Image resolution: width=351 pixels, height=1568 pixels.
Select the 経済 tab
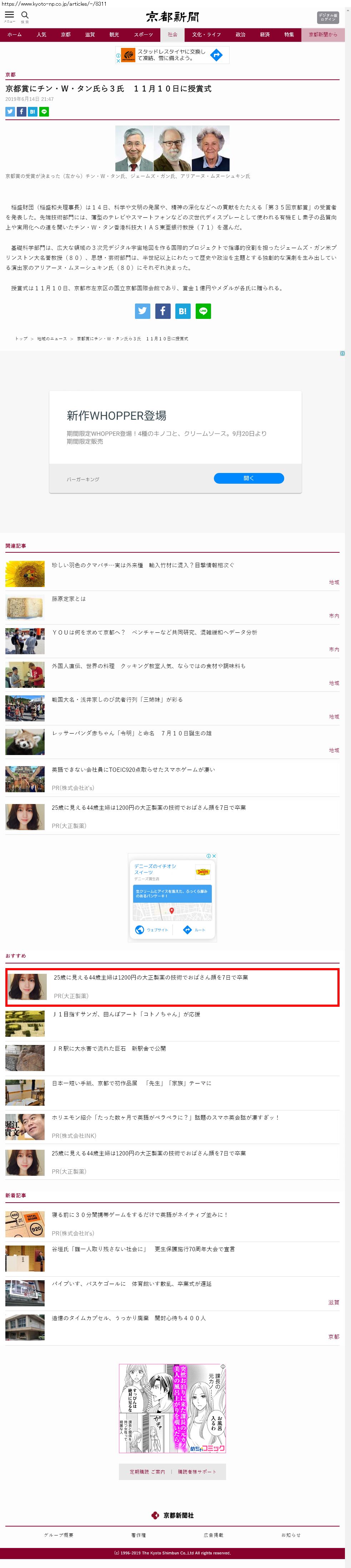point(265,35)
